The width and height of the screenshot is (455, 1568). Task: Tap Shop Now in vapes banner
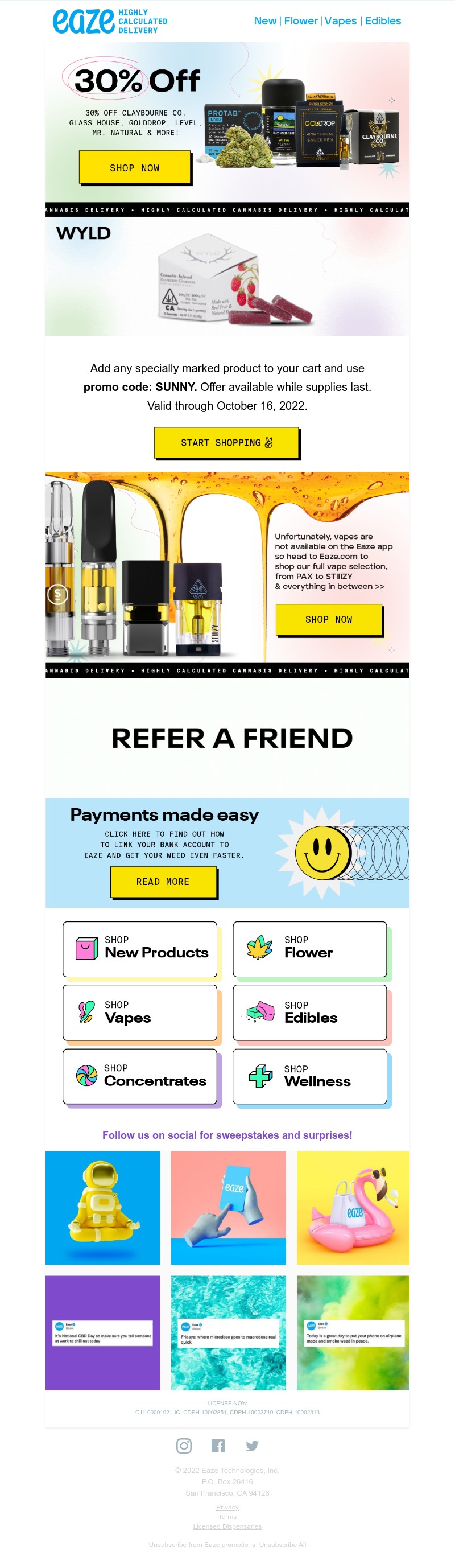pyautogui.click(x=329, y=619)
